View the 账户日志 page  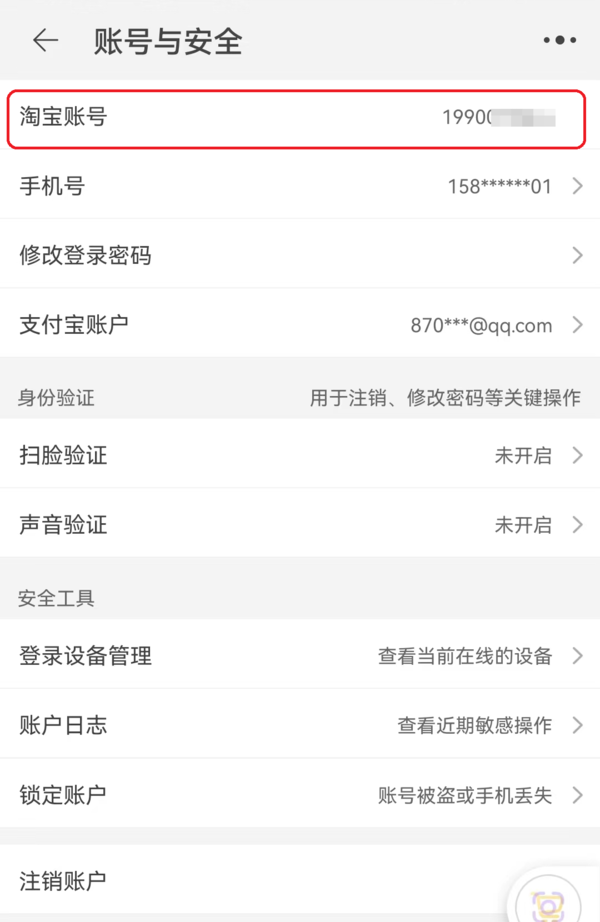(300, 726)
